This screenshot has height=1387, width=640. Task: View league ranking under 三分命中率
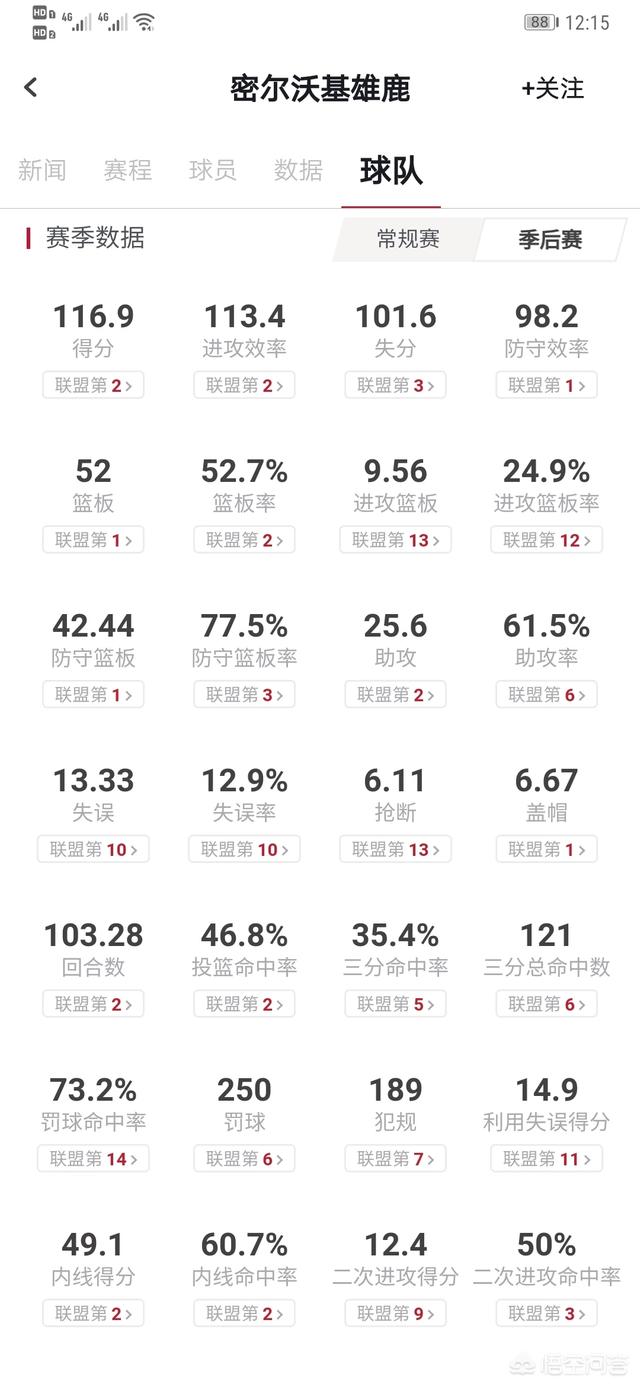click(396, 1004)
